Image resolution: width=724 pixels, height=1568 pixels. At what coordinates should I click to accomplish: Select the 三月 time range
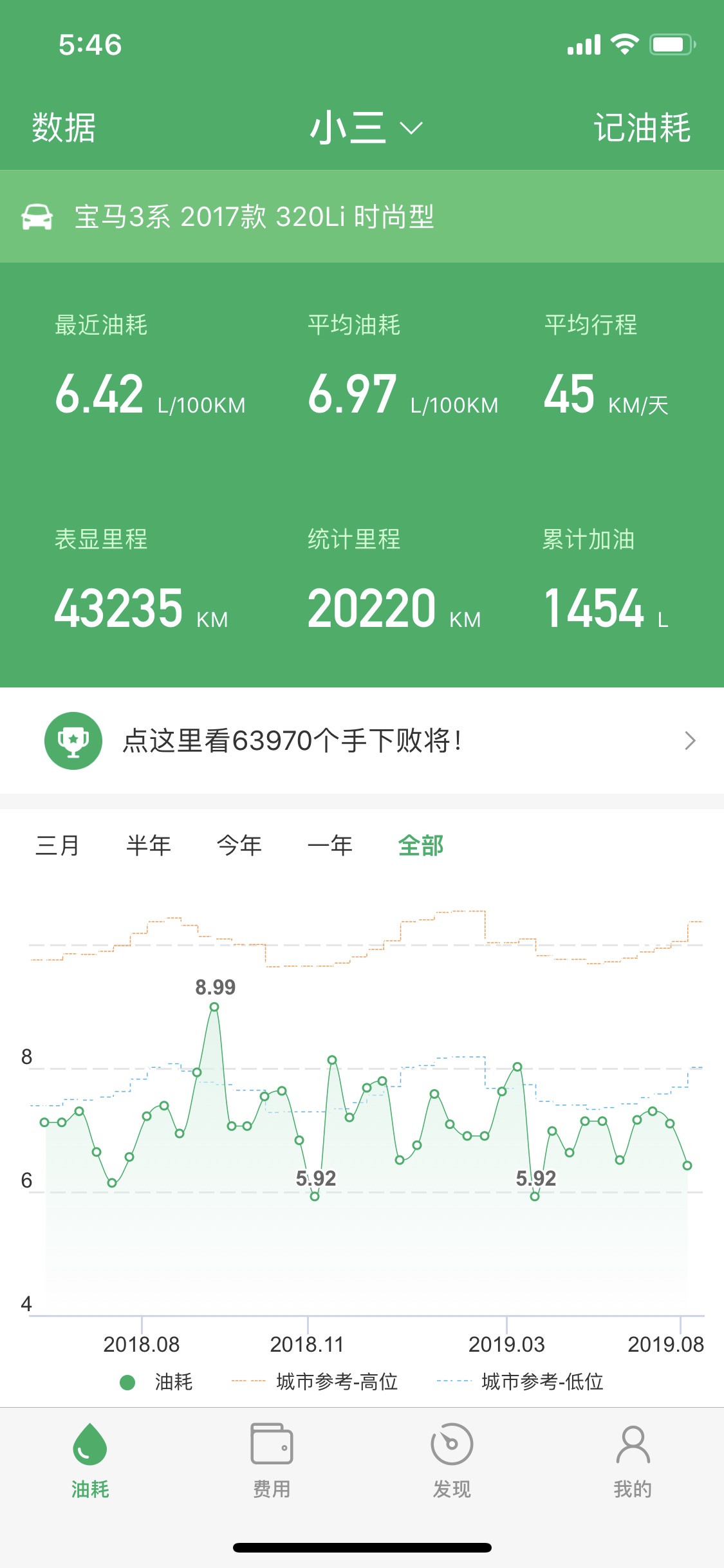click(x=57, y=845)
